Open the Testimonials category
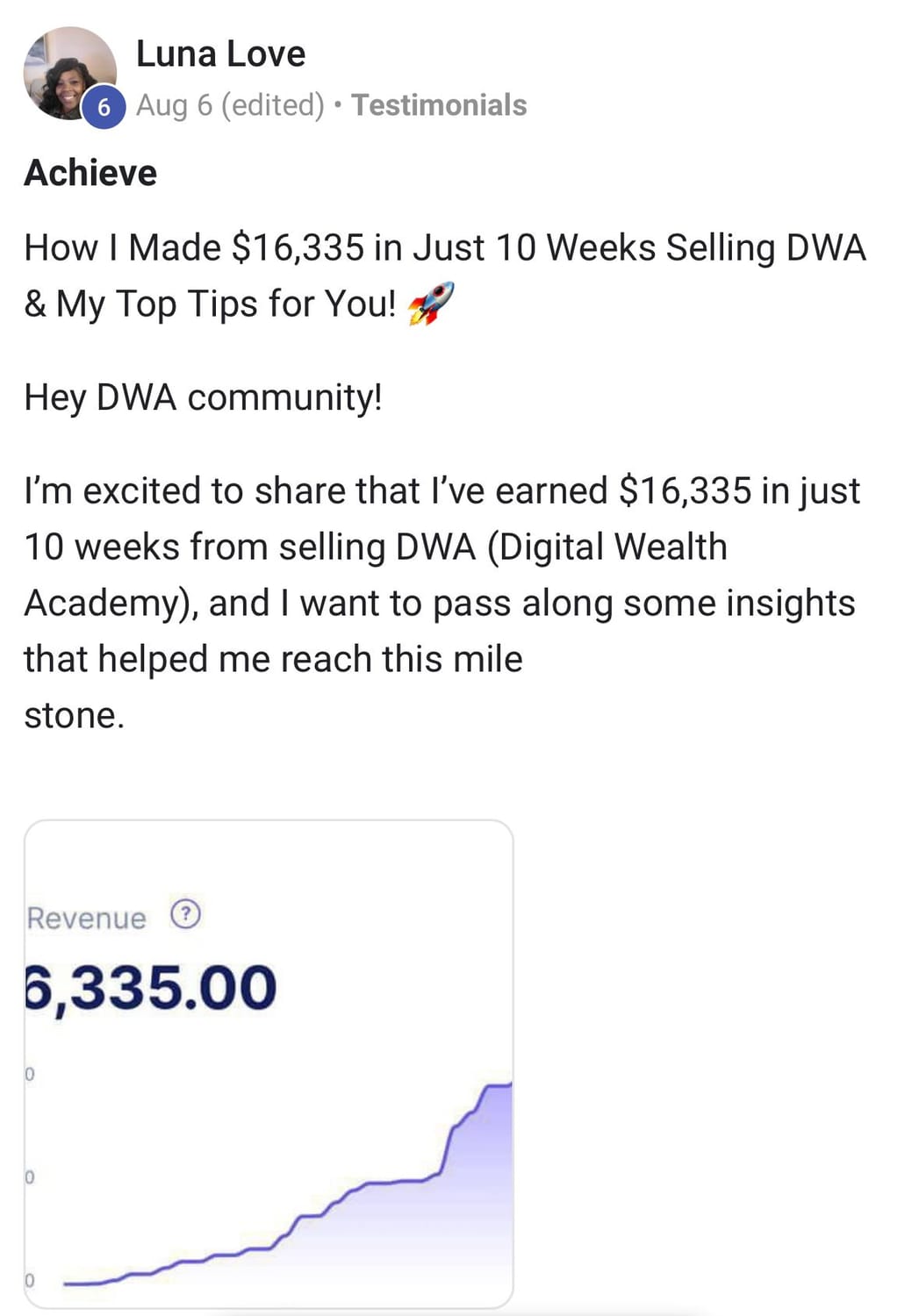 point(439,105)
